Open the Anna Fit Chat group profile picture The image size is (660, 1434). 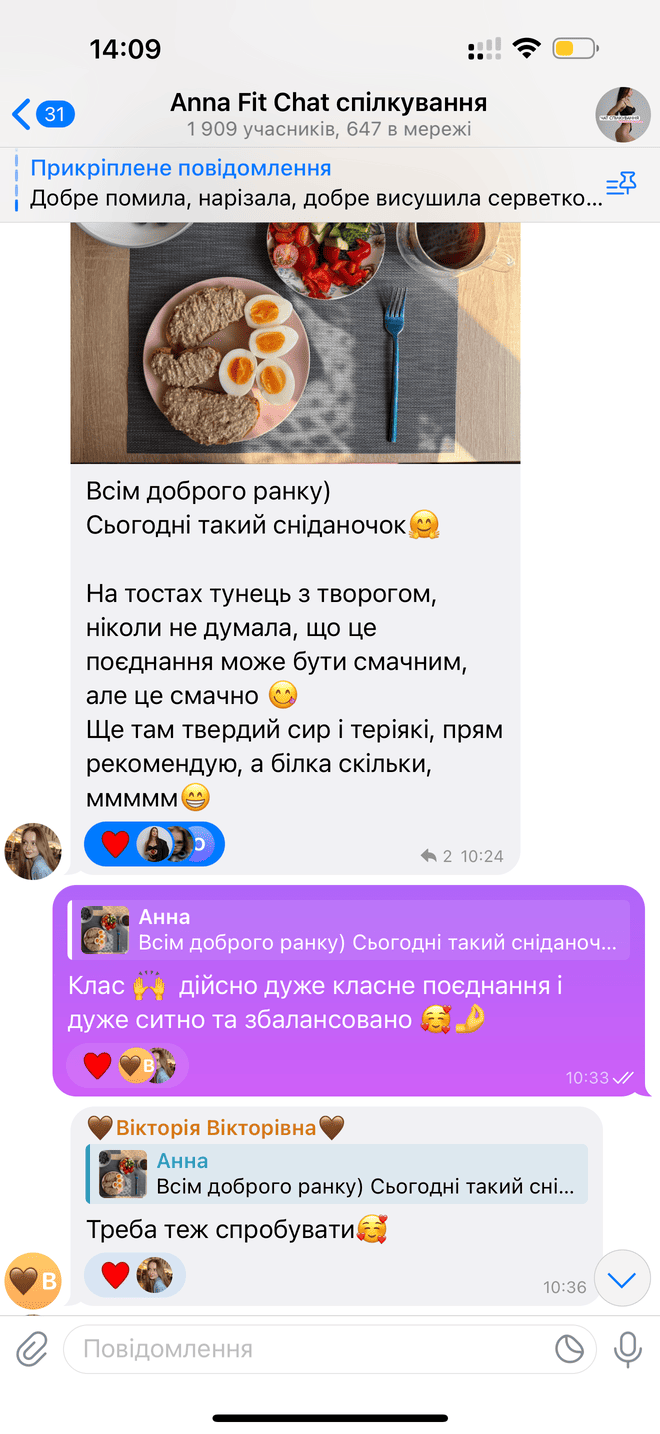tap(622, 114)
